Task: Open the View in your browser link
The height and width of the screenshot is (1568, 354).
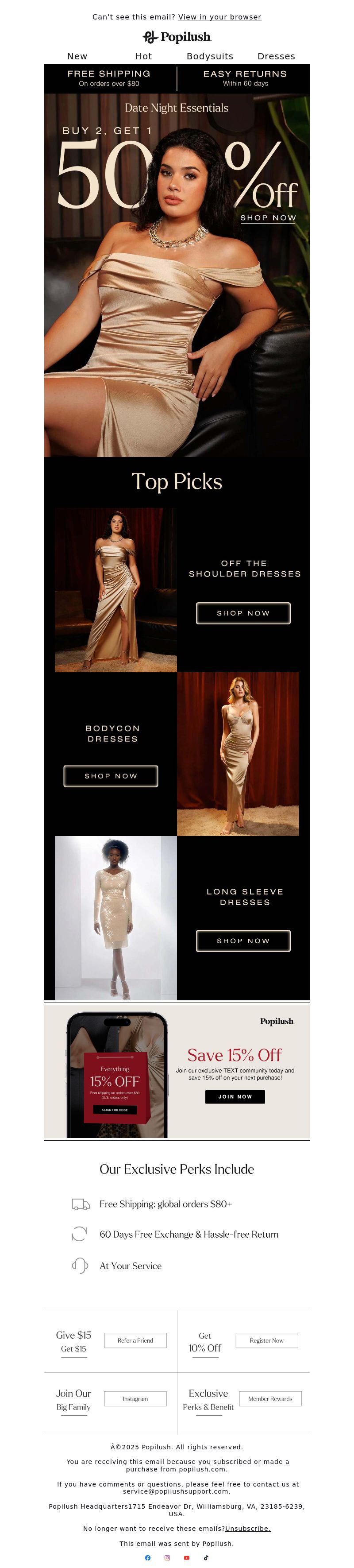Action: click(x=219, y=17)
